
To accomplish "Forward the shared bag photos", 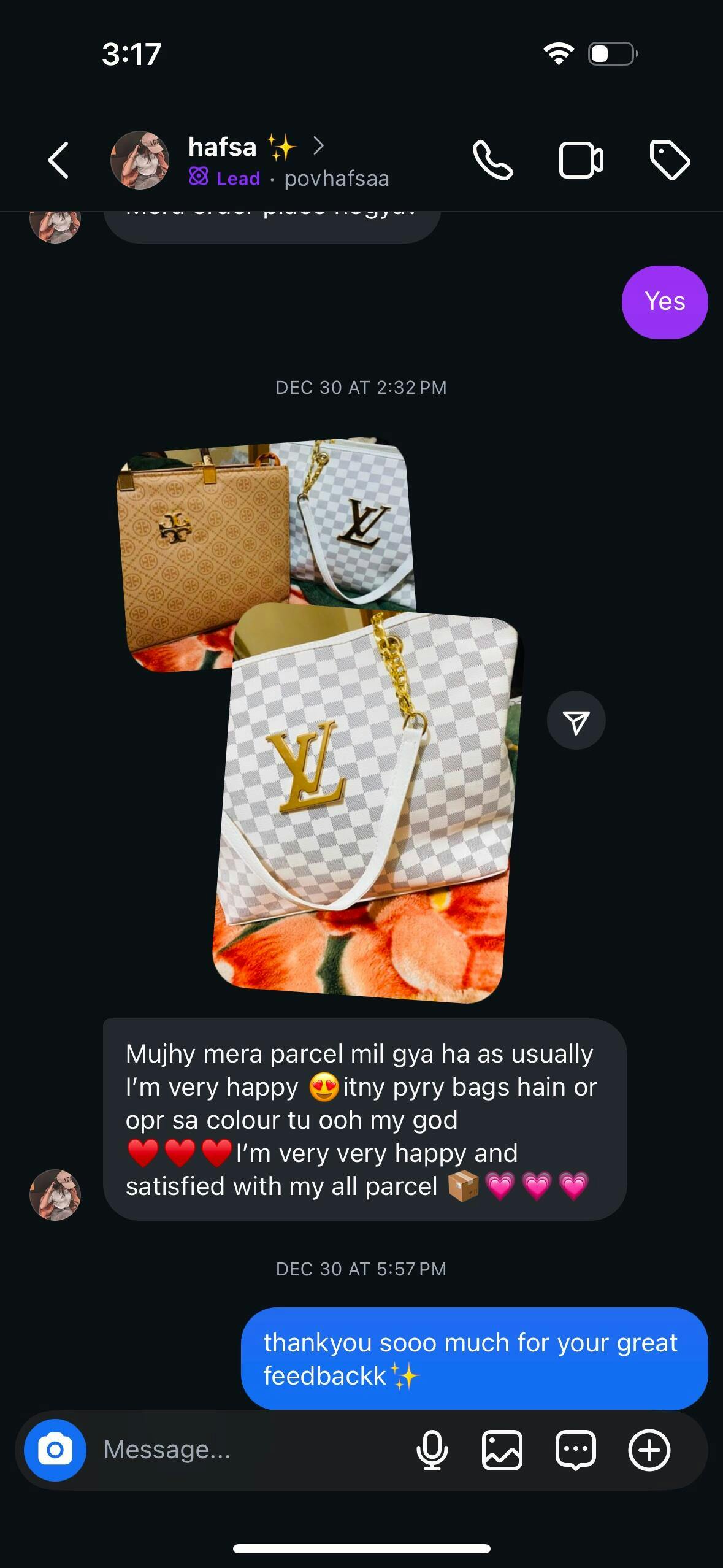I will 576,721.
